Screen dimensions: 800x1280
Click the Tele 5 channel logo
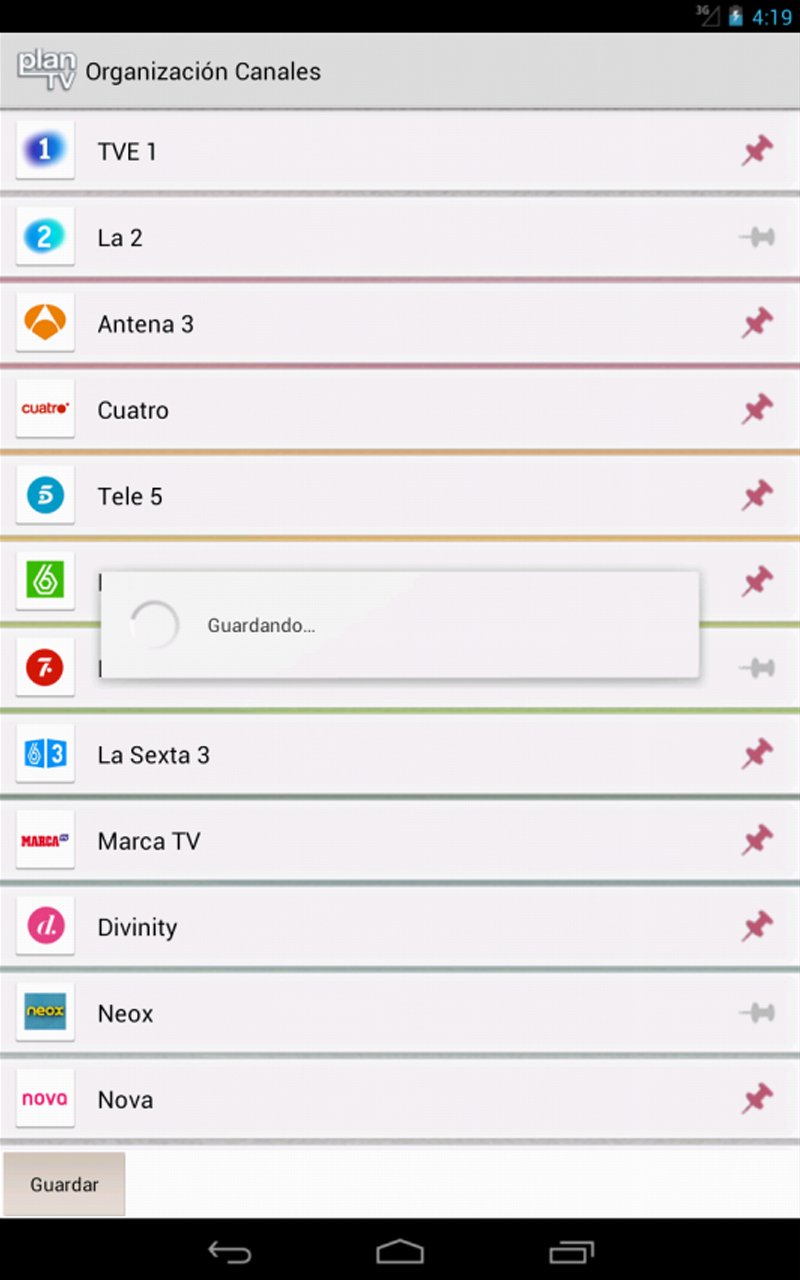[45, 495]
